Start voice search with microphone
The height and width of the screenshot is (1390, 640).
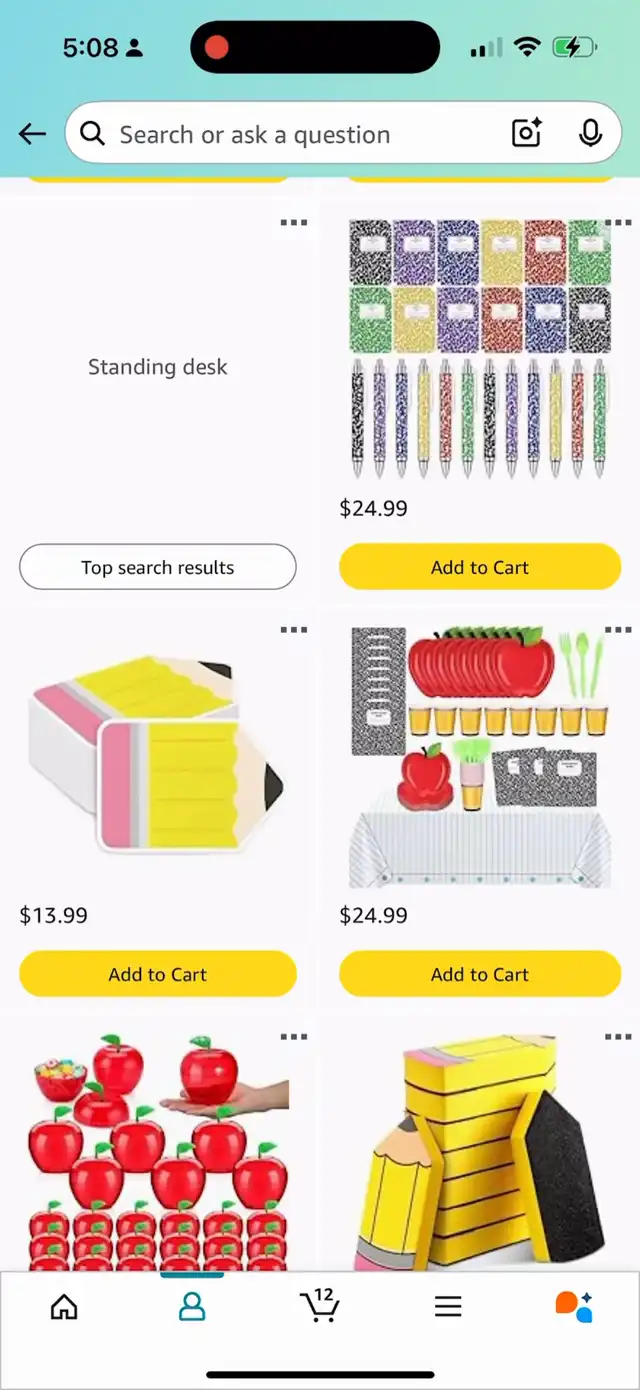click(x=590, y=133)
